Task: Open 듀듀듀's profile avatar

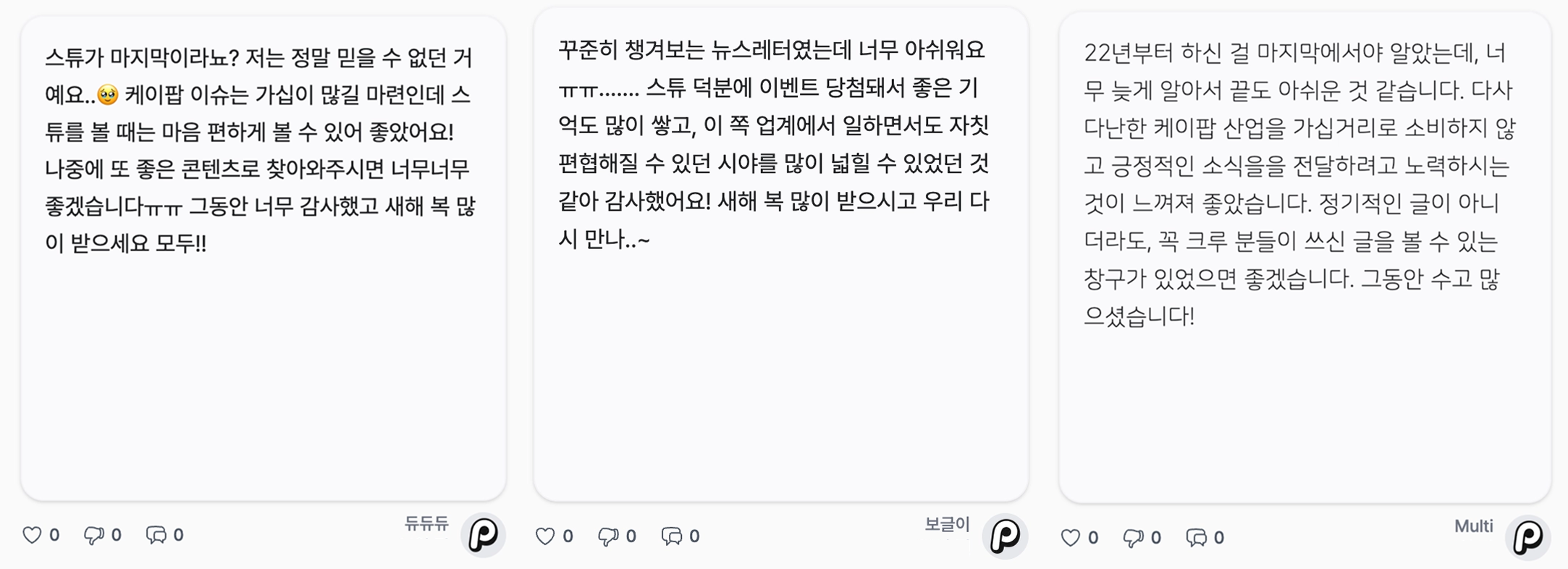Action: (483, 536)
